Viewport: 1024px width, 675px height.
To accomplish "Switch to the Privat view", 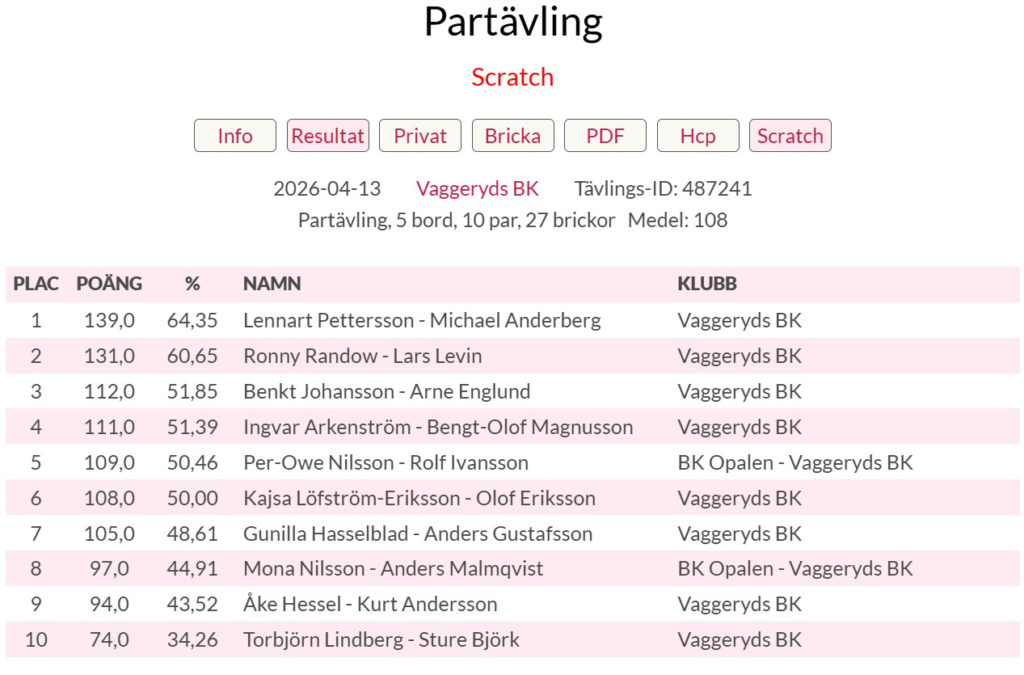I will [x=420, y=136].
